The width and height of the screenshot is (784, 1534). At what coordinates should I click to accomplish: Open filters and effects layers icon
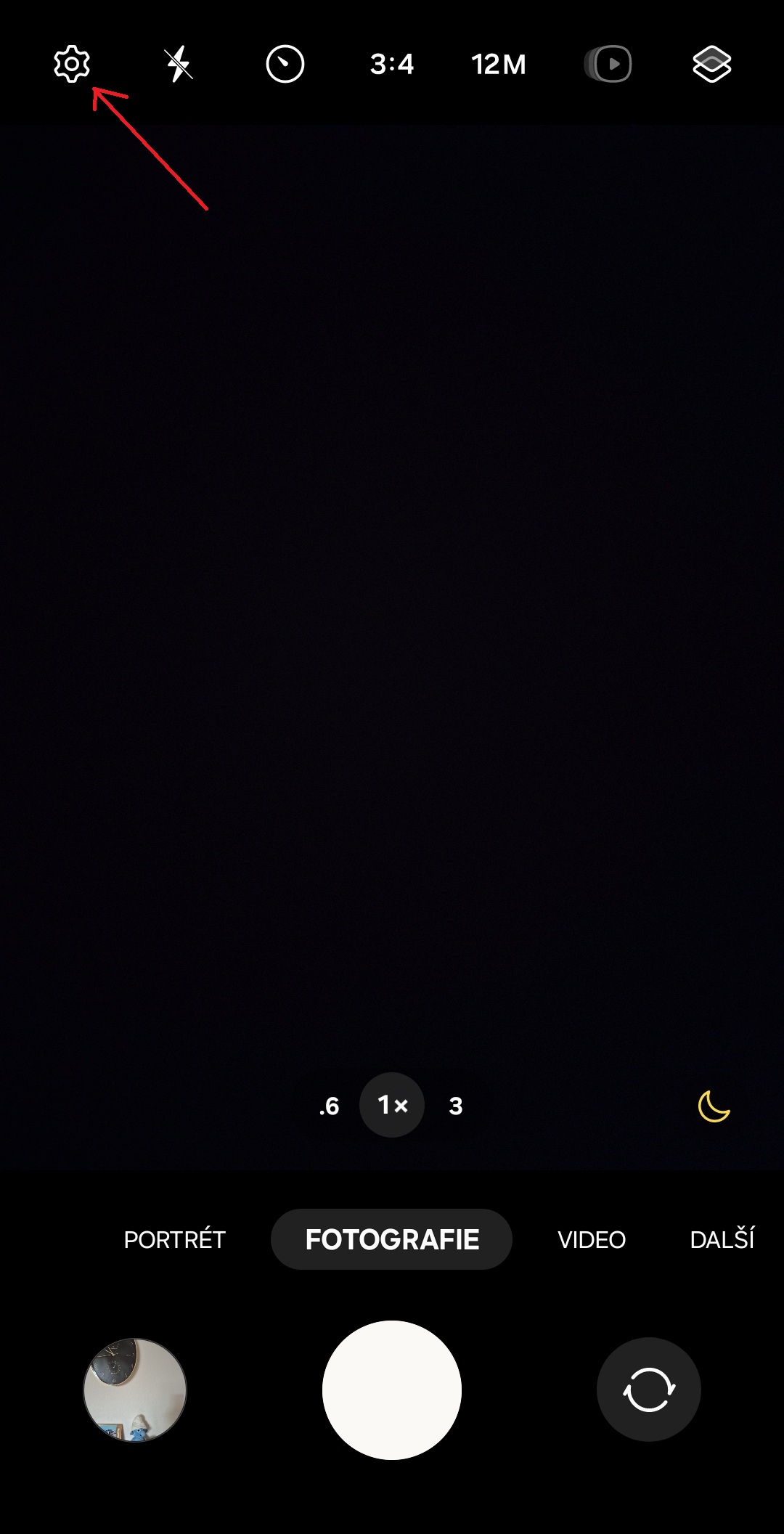(712, 65)
